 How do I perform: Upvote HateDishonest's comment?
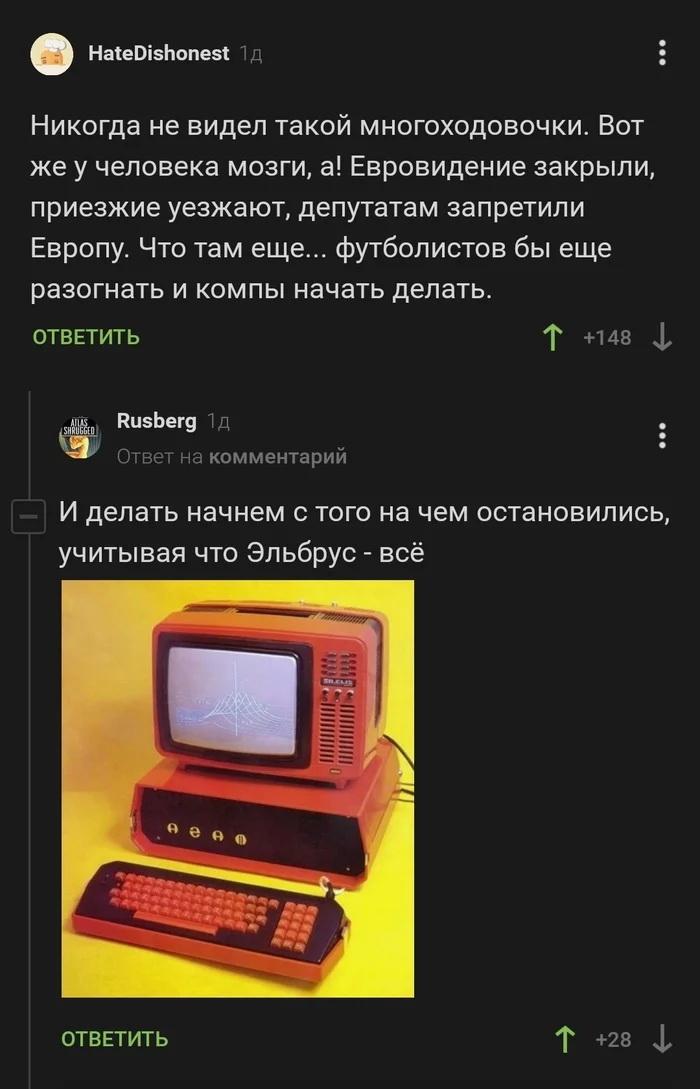point(551,338)
